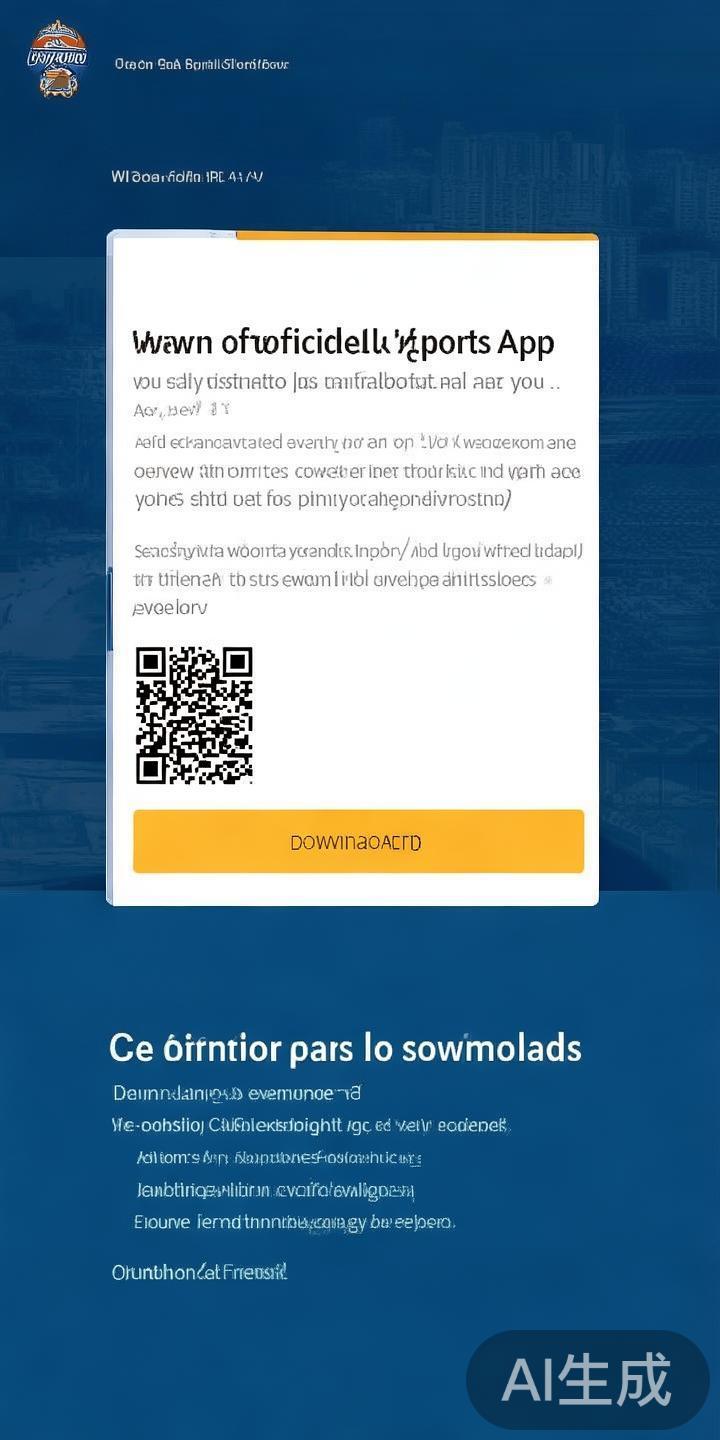The image size is (720, 1440).
Task: Select the 'Ce óirntior pars lo sowmolads' heading
Action: coord(345,1048)
